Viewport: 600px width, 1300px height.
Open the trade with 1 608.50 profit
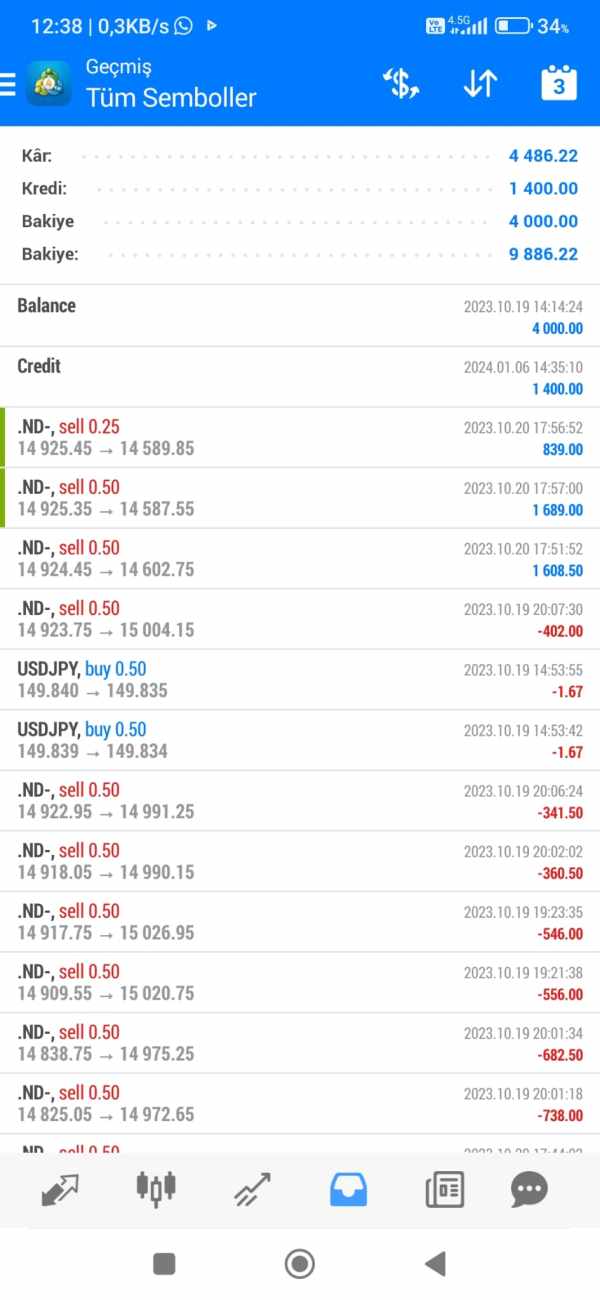300,559
